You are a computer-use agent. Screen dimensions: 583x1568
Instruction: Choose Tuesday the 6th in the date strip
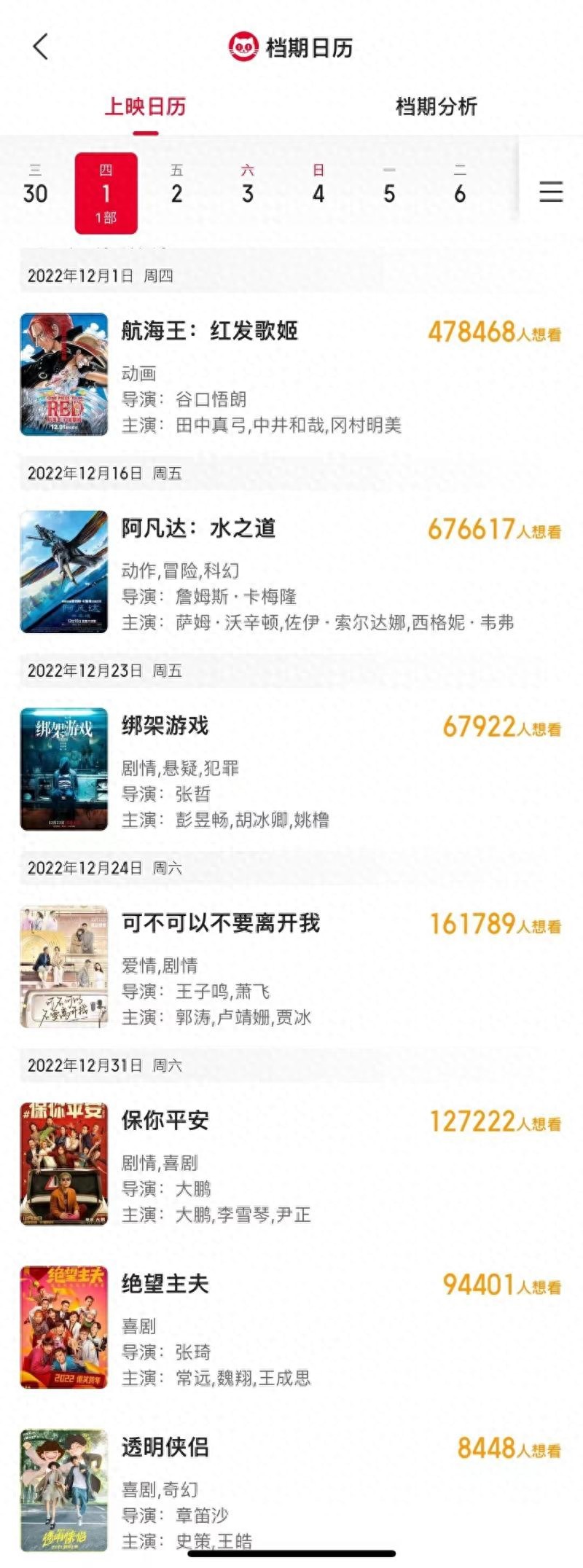(x=460, y=186)
